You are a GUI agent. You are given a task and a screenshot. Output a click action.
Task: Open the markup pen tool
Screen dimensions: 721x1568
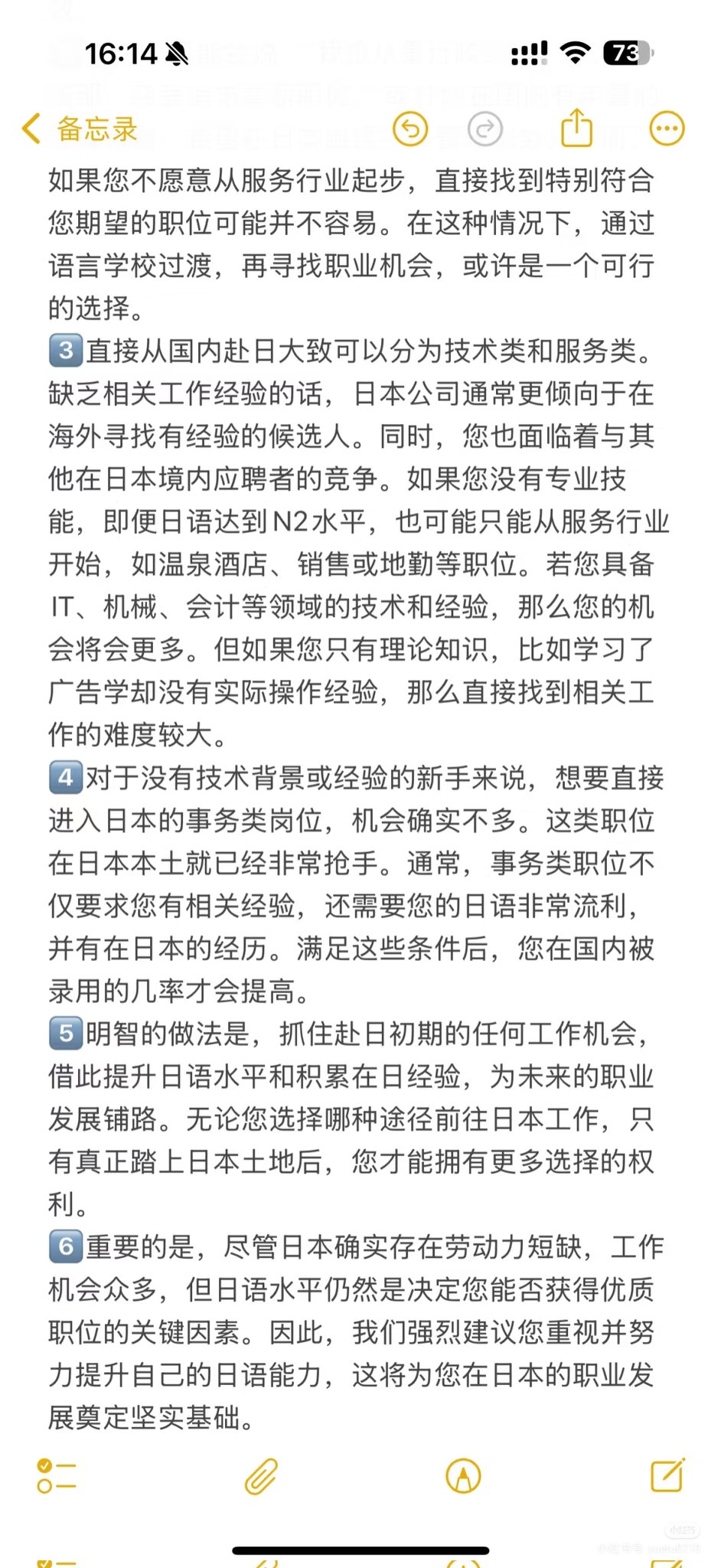click(463, 1476)
